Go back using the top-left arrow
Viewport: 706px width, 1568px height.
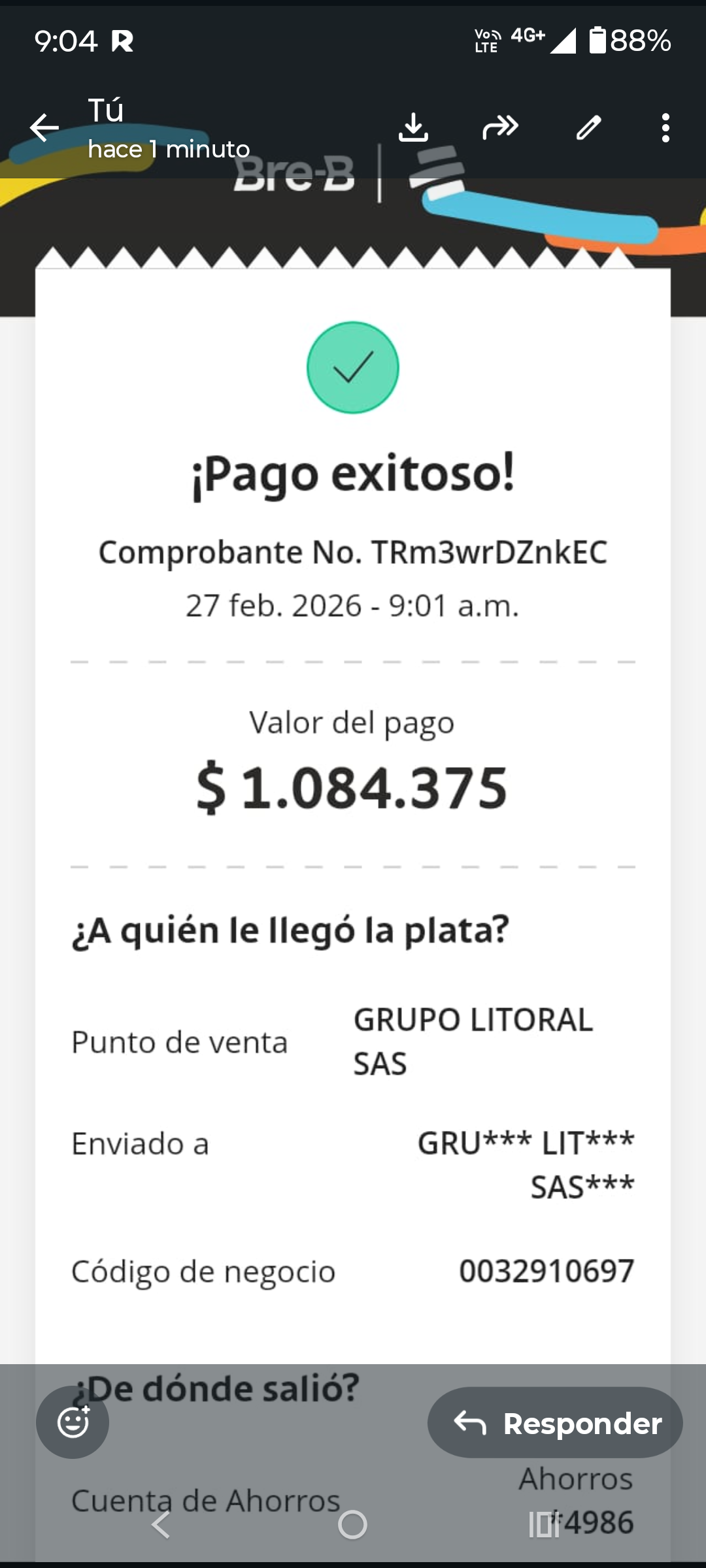(44, 127)
